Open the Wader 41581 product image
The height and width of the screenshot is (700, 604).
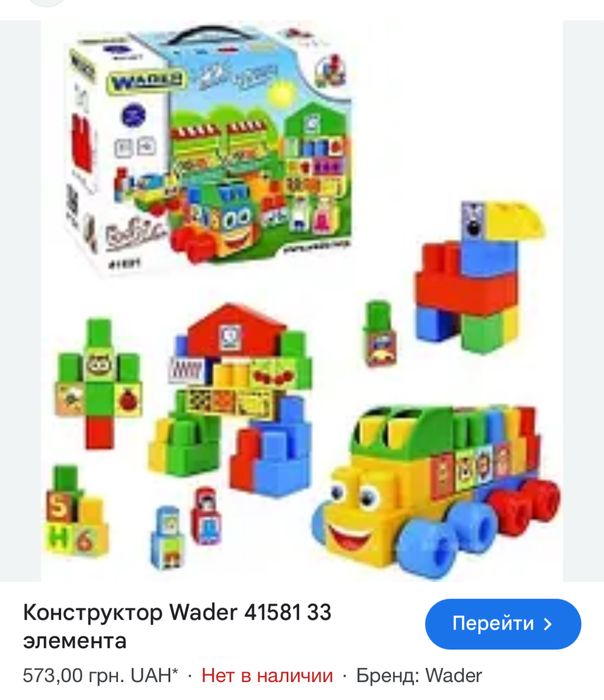[x=302, y=300]
